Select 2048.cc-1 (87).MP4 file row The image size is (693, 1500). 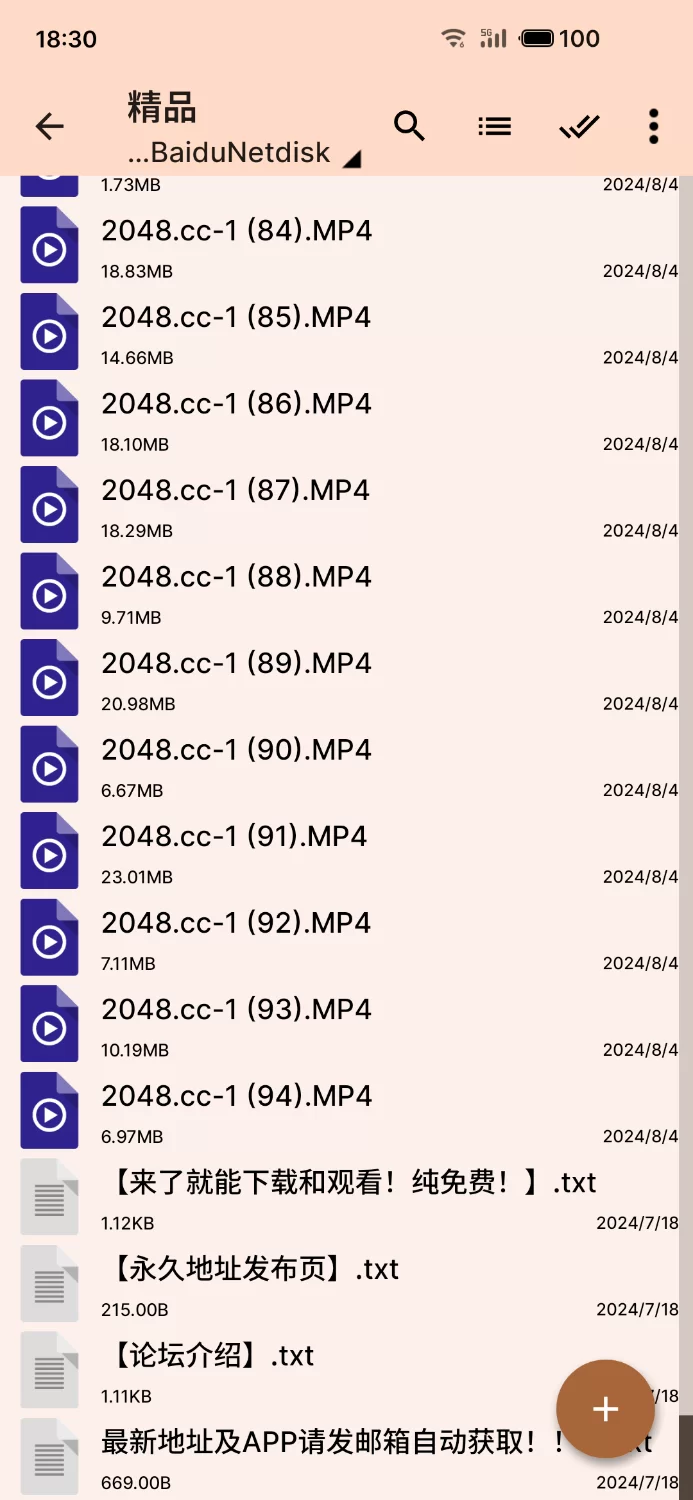click(x=346, y=505)
